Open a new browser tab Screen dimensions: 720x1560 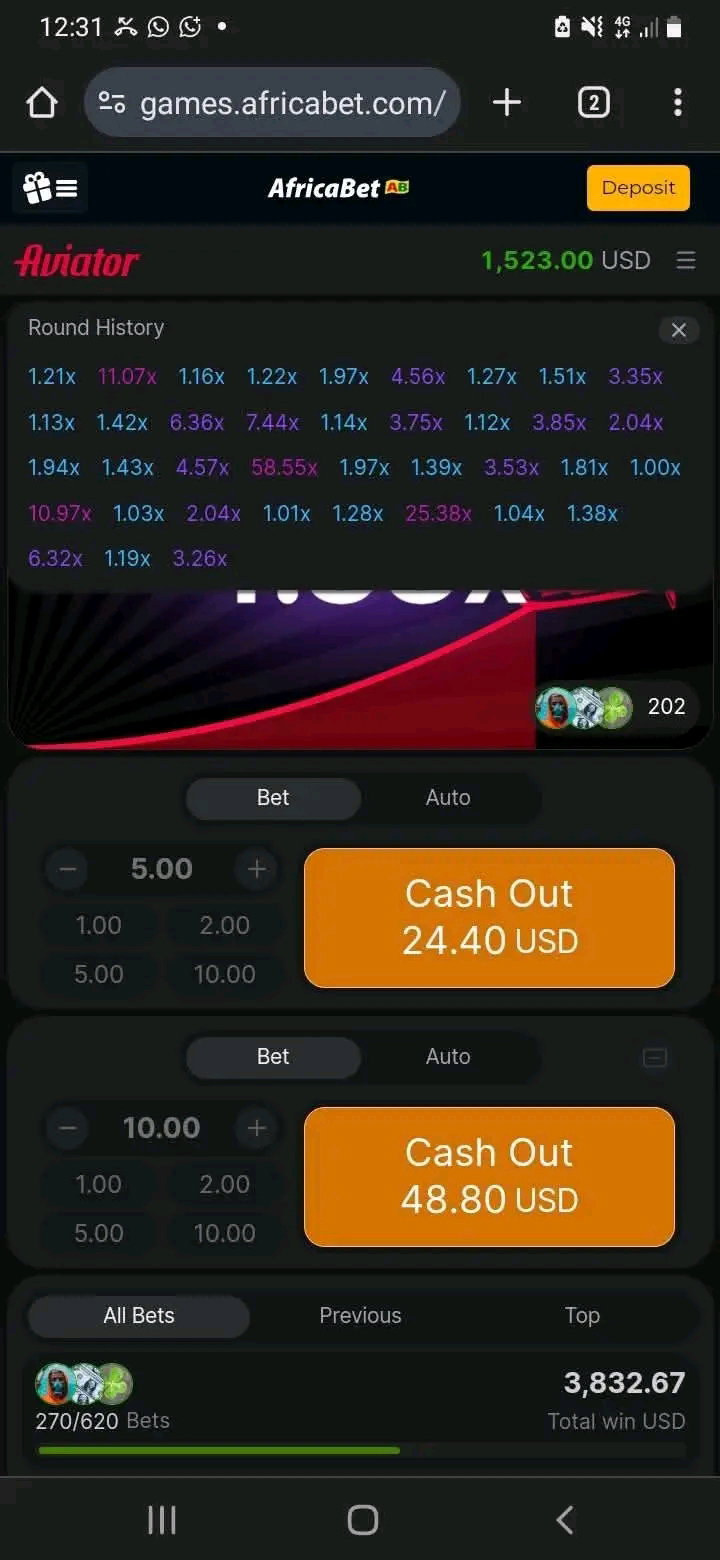click(507, 102)
